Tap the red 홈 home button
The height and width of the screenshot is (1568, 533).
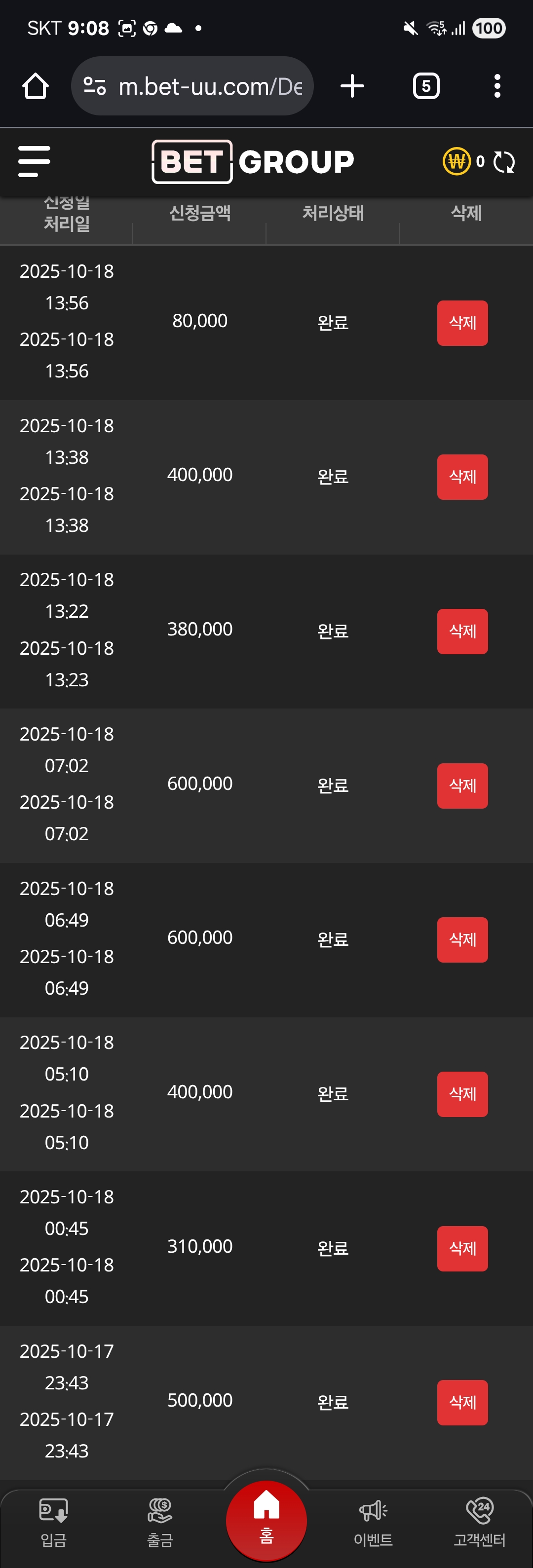pos(266,1519)
